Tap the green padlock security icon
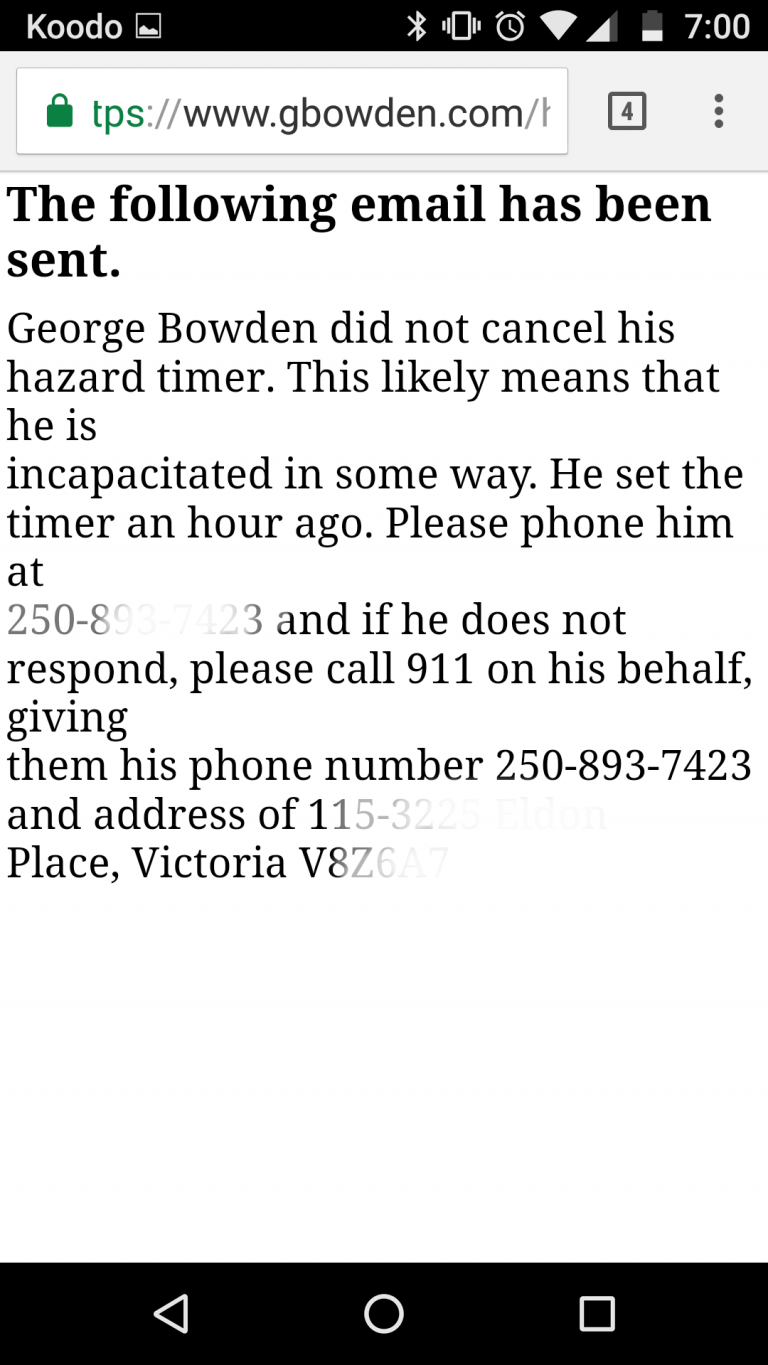768x1365 pixels. pyautogui.click(x=61, y=112)
